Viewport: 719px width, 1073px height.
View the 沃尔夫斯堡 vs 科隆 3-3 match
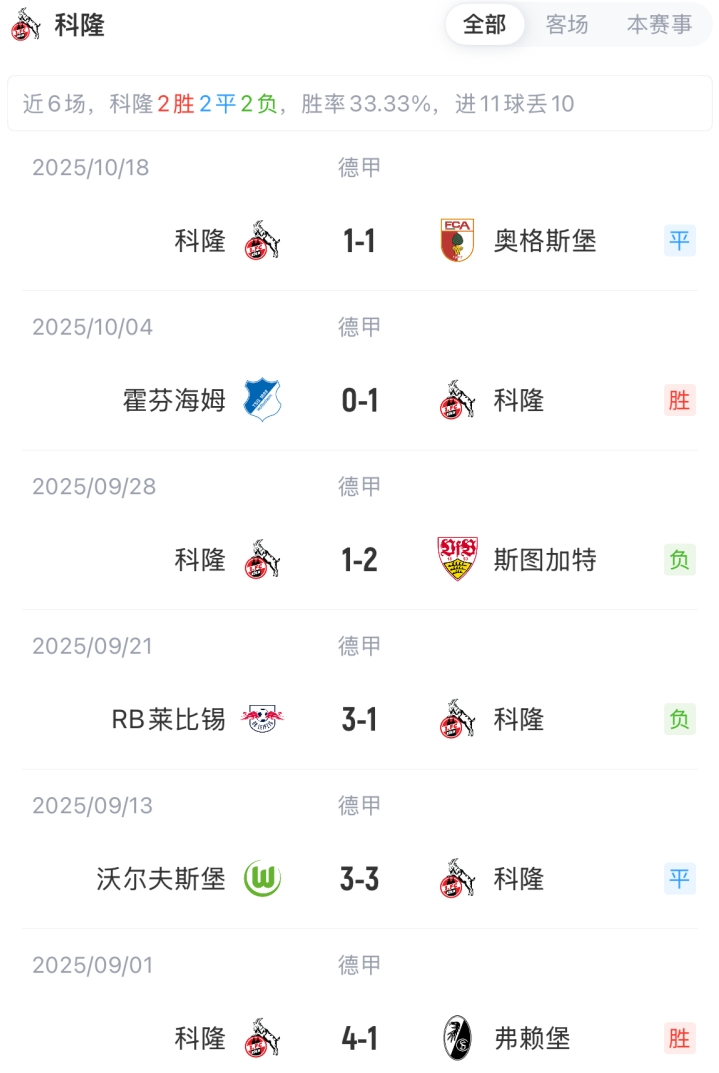coord(359,879)
